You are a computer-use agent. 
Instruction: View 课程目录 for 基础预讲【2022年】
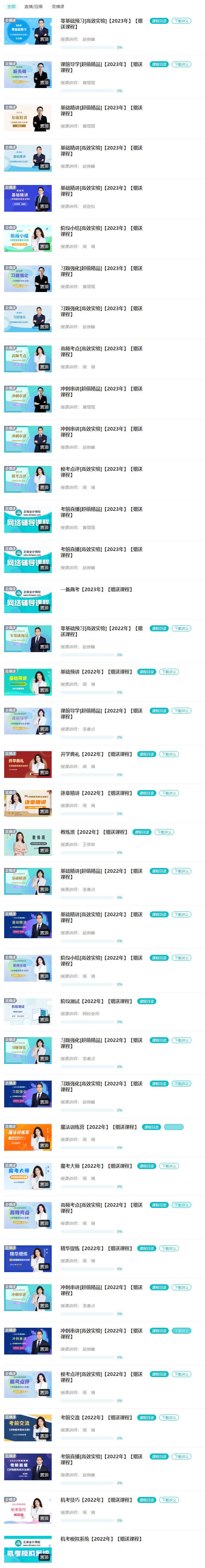[x=146, y=672]
